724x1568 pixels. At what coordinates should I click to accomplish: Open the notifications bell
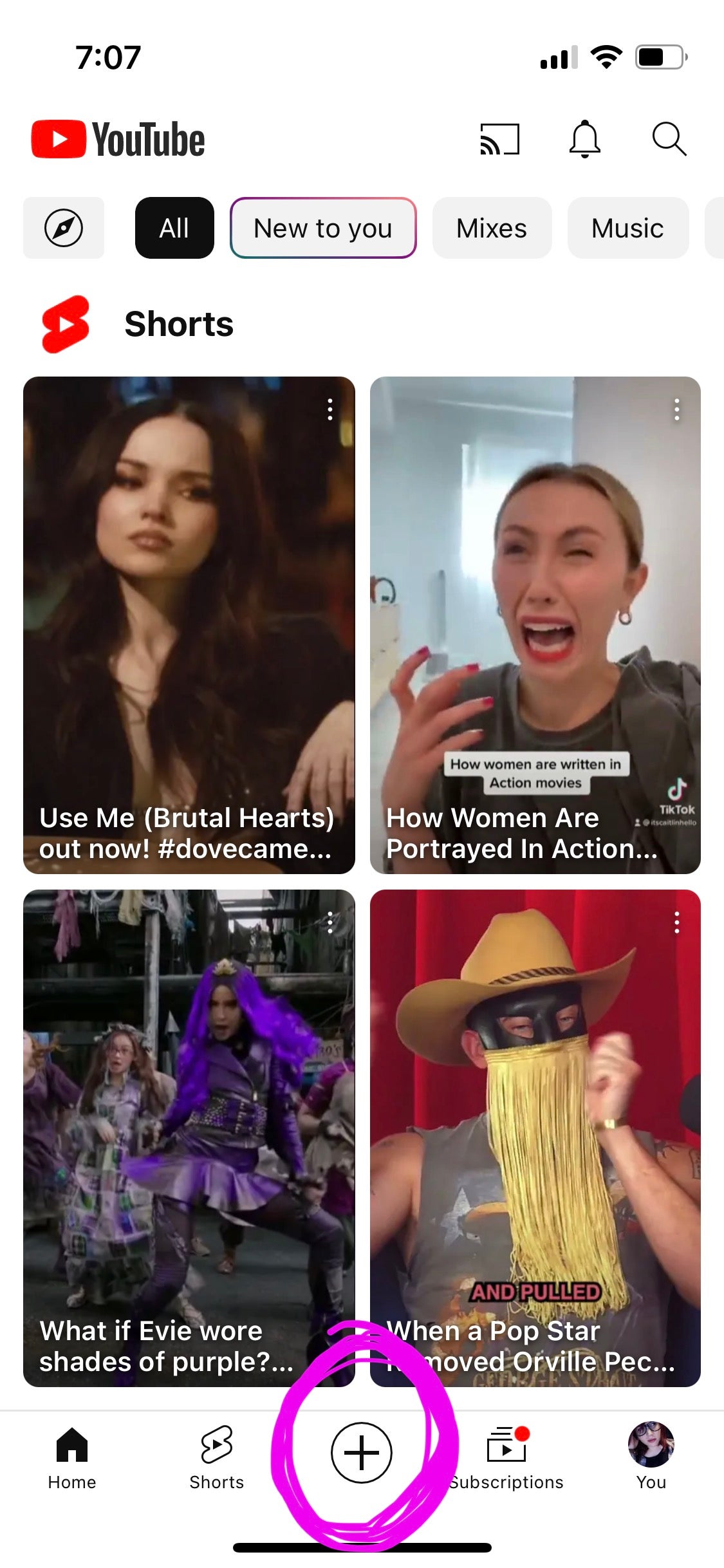click(584, 139)
